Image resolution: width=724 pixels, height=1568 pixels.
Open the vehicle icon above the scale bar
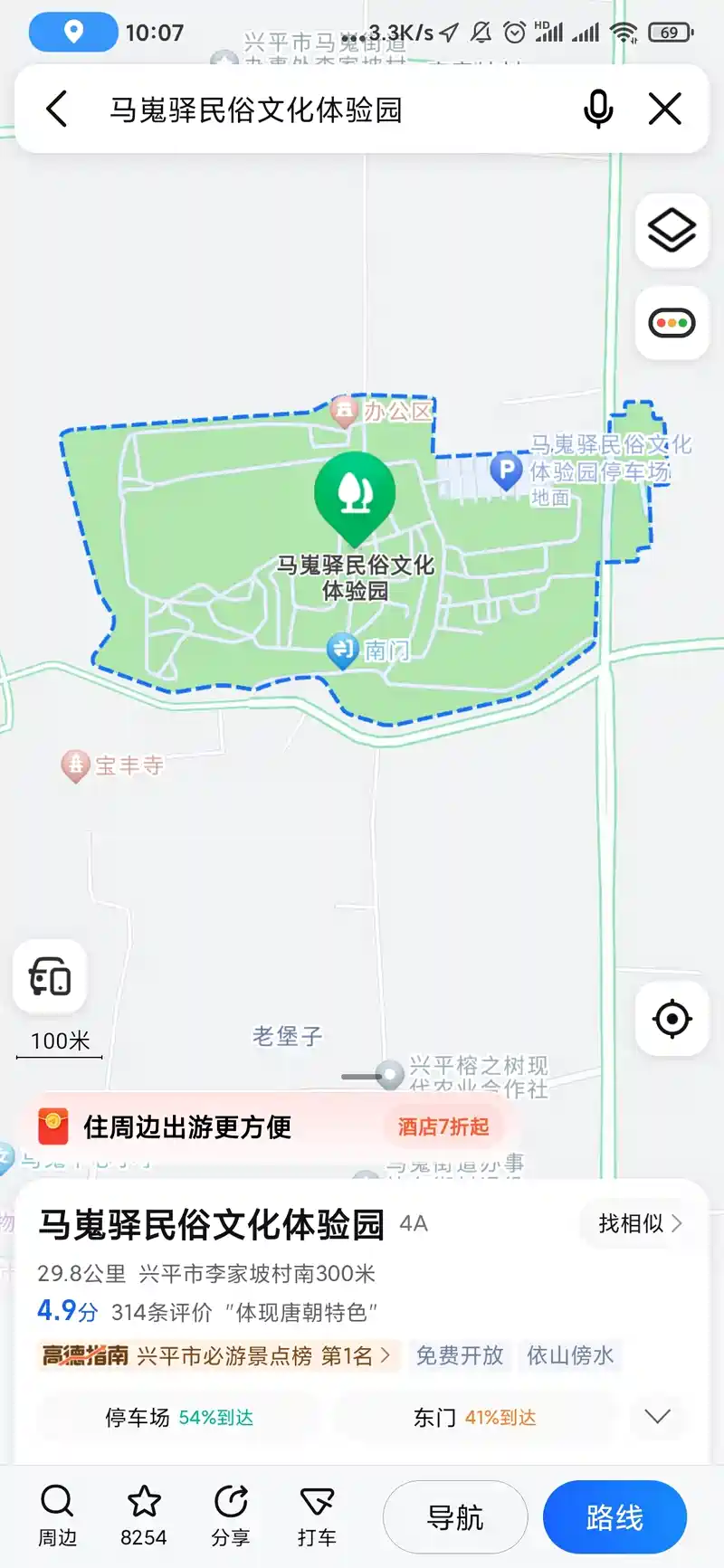(x=50, y=977)
